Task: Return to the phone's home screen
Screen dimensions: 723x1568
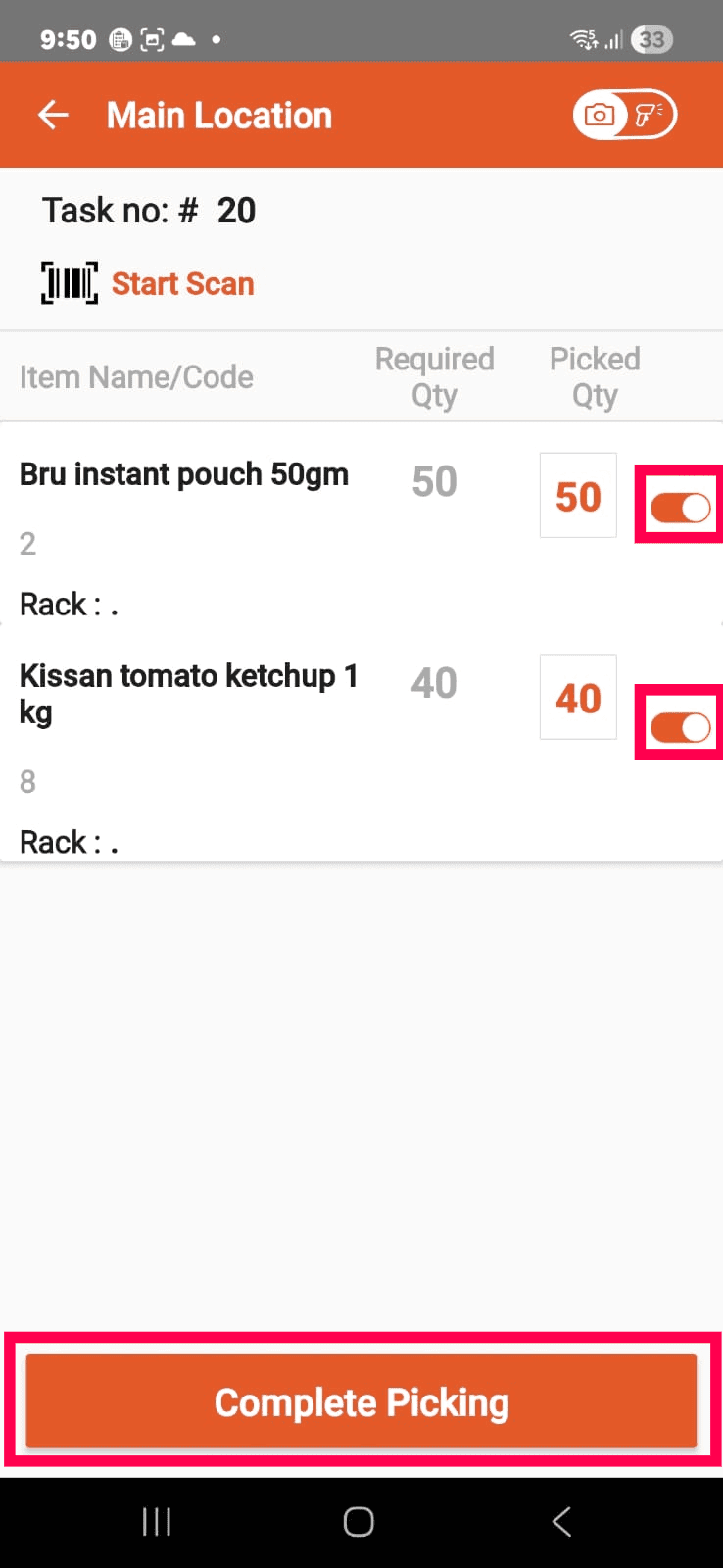Action: coord(359,1521)
